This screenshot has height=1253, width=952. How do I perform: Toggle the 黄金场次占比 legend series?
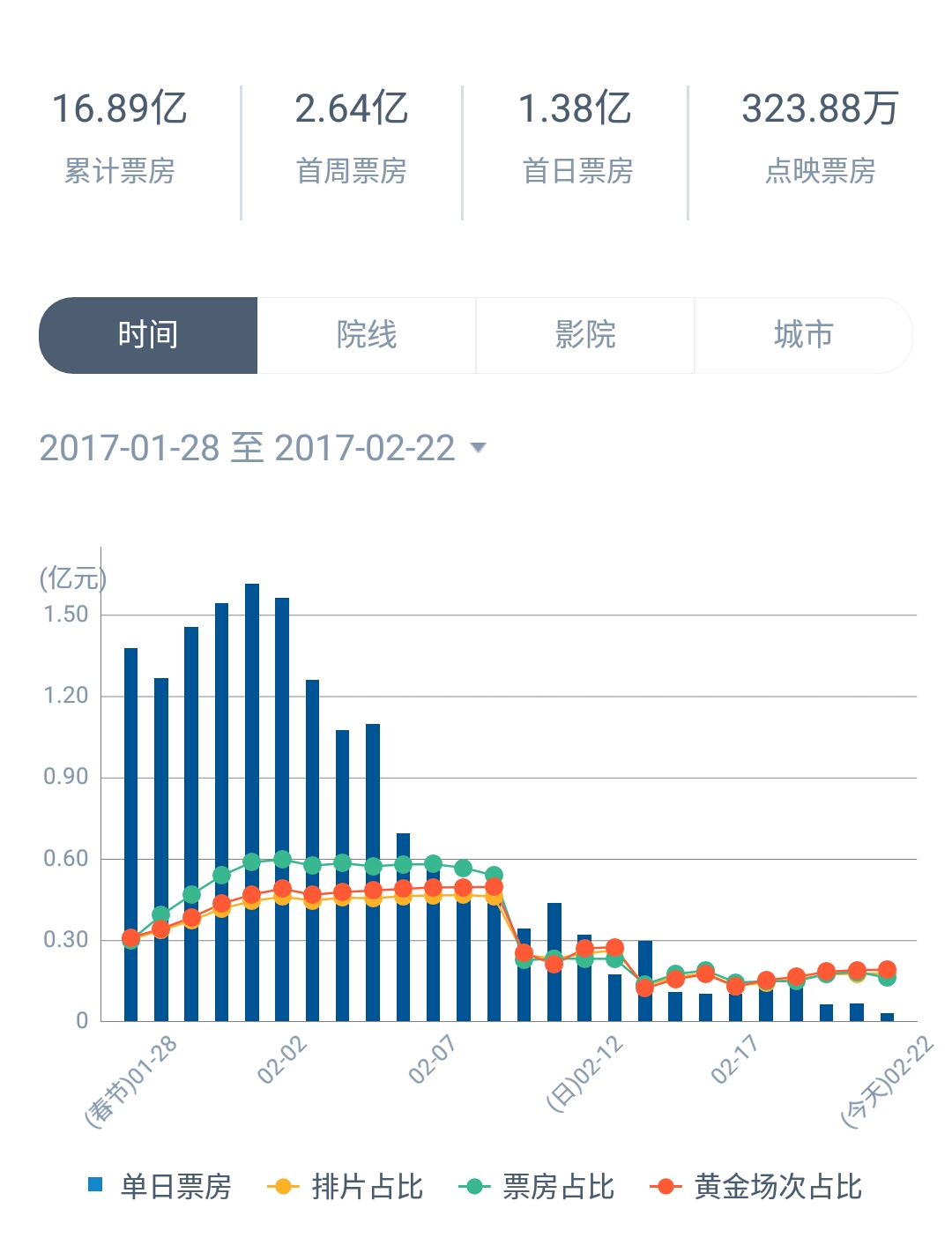pos(756,1186)
